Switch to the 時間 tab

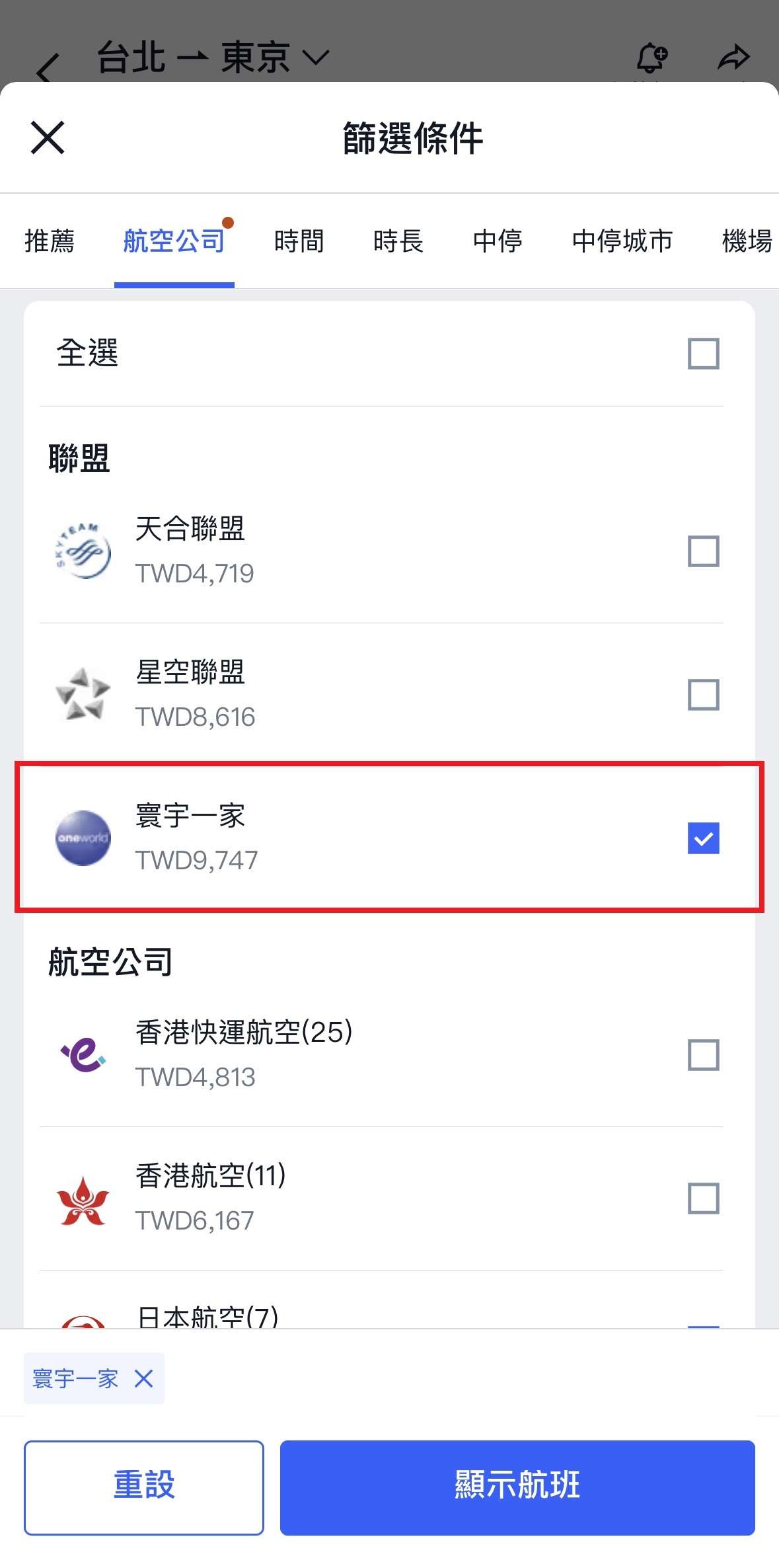click(x=299, y=241)
